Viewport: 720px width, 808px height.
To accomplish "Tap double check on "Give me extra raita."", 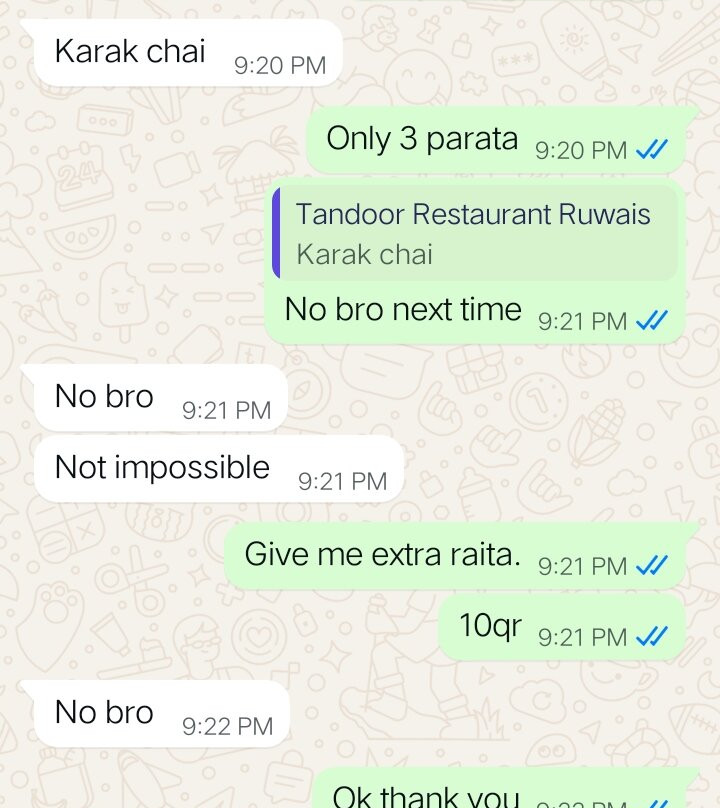I will (651, 567).
